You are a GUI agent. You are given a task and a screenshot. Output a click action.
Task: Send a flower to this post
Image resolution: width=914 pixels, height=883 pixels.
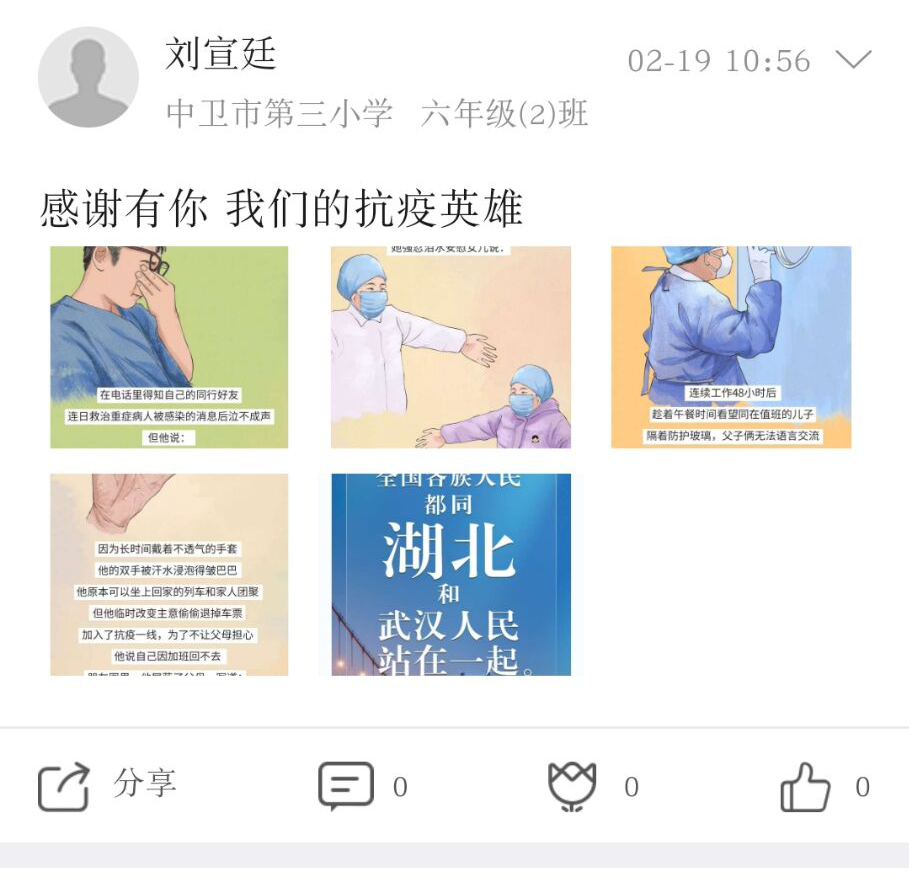572,786
